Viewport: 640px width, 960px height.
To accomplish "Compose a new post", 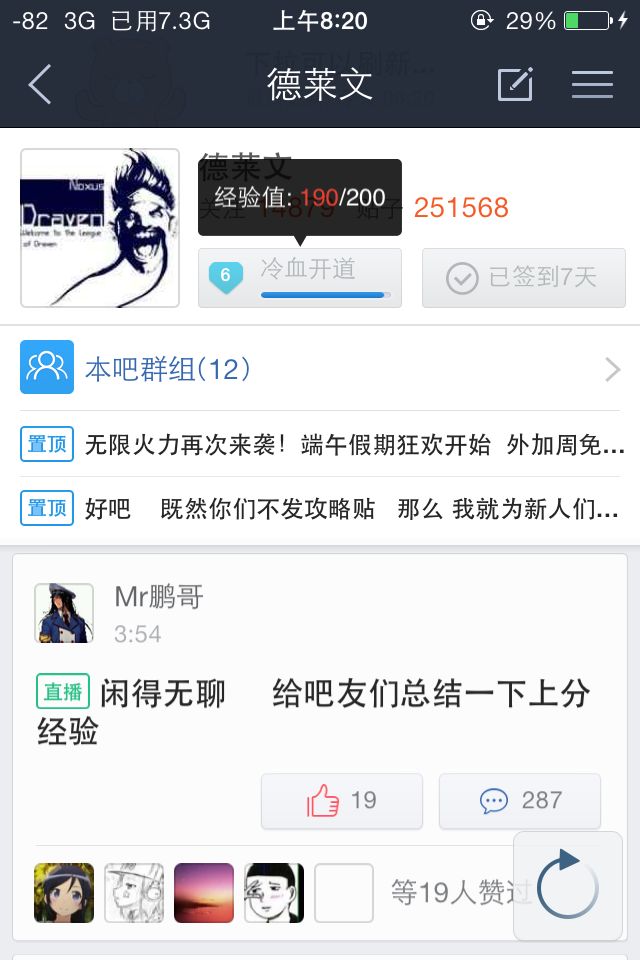I will click(x=515, y=85).
